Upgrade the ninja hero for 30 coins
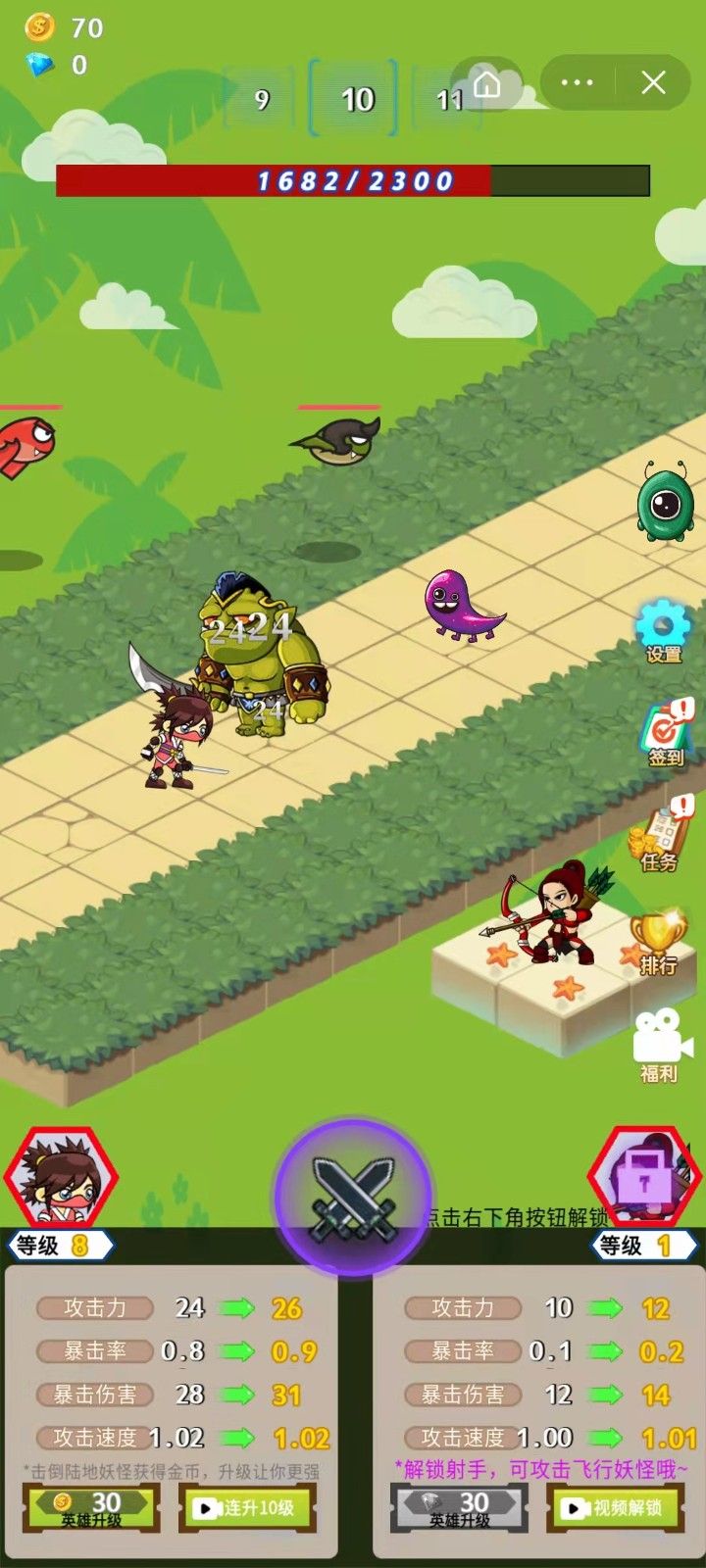 [x=91, y=1508]
